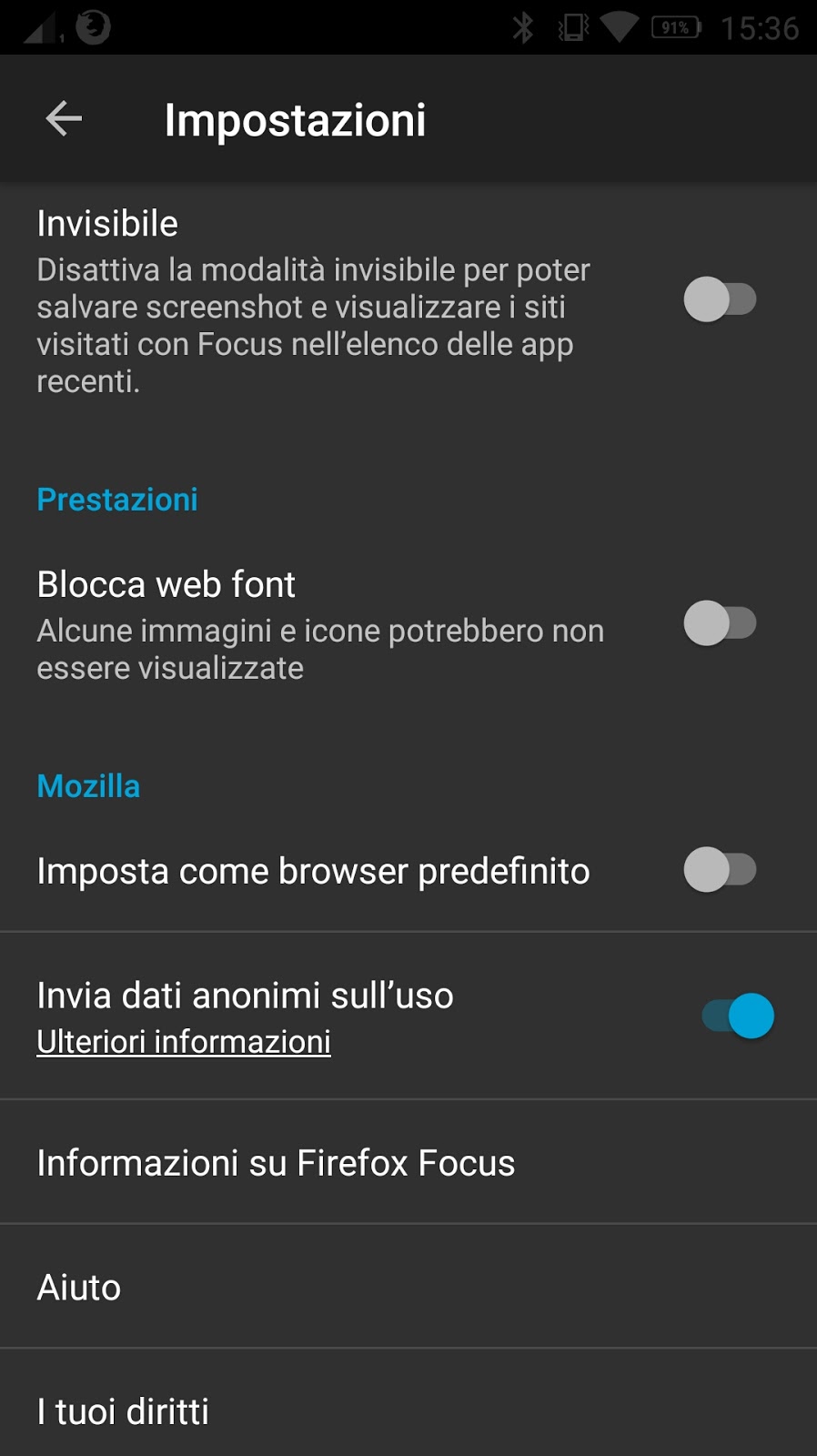The width and height of the screenshot is (817, 1456).
Task: View I tuoi diritti
Action: coord(123,1411)
